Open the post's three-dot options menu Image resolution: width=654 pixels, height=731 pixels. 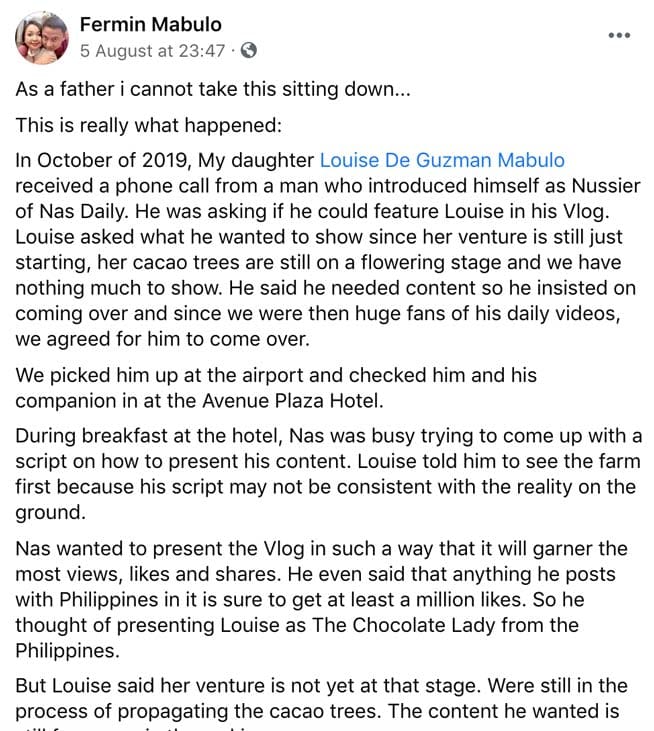pos(619,35)
